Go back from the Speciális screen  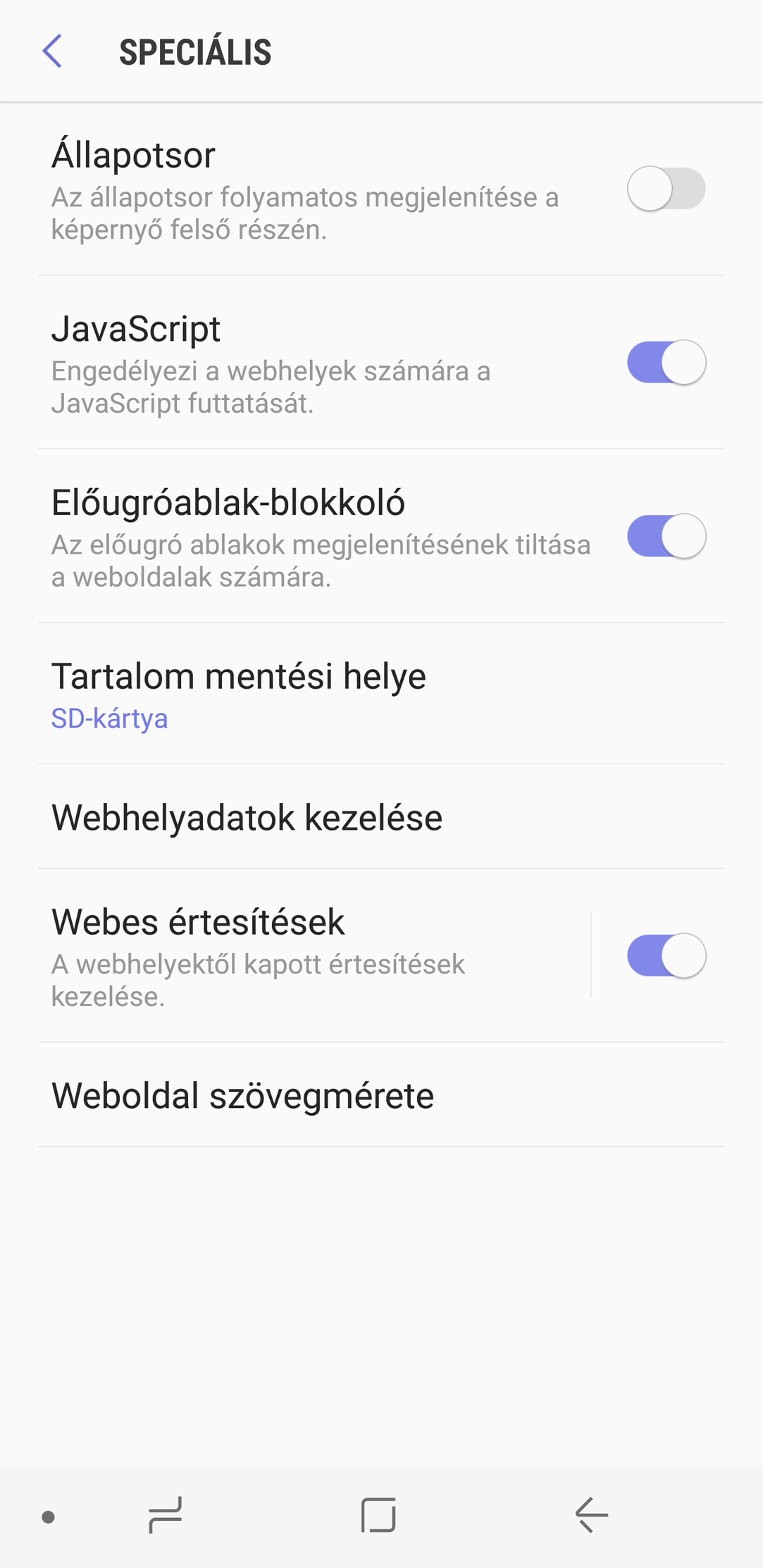52,51
